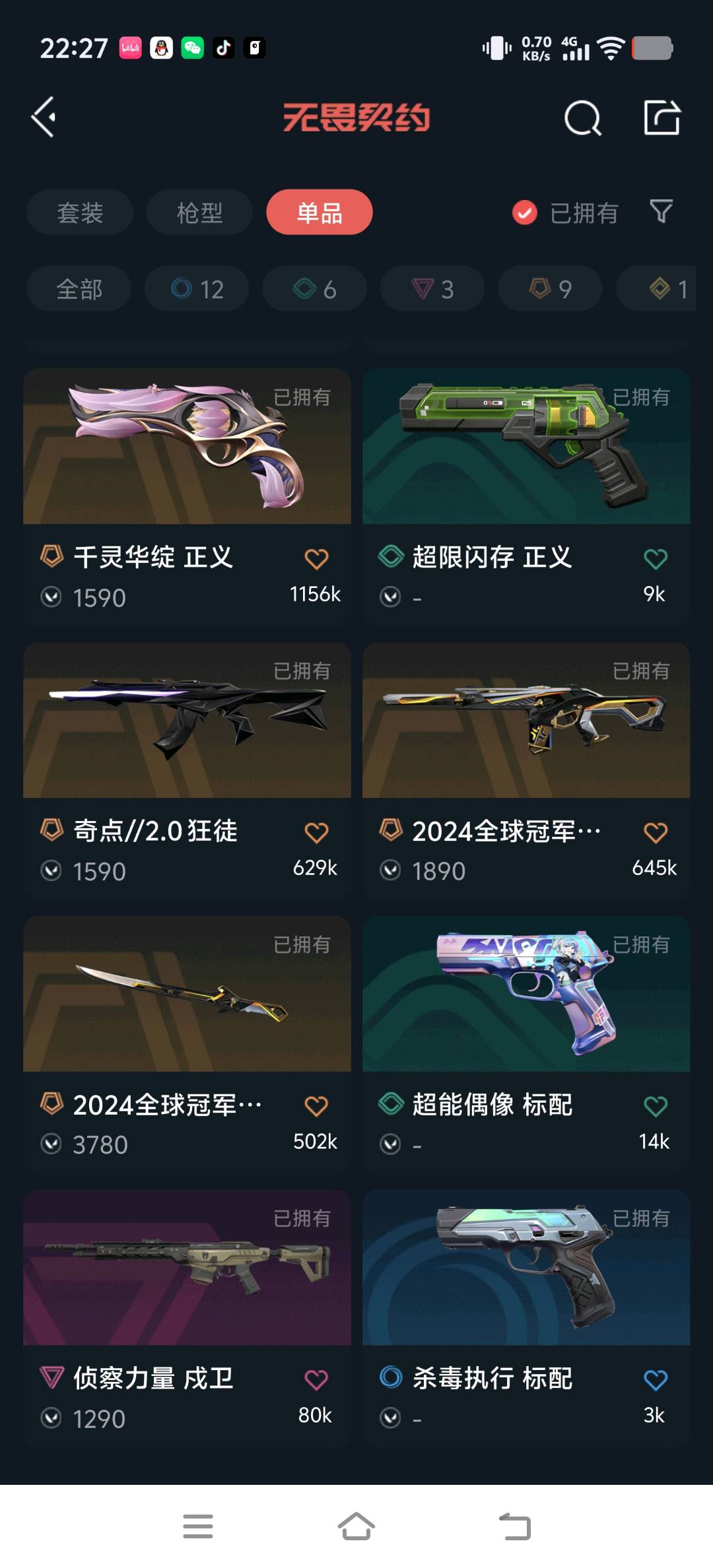Image resolution: width=713 pixels, height=1568 pixels.
Task: Like the 侦察力量 戍卫 skin
Action: coord(316,1379)
